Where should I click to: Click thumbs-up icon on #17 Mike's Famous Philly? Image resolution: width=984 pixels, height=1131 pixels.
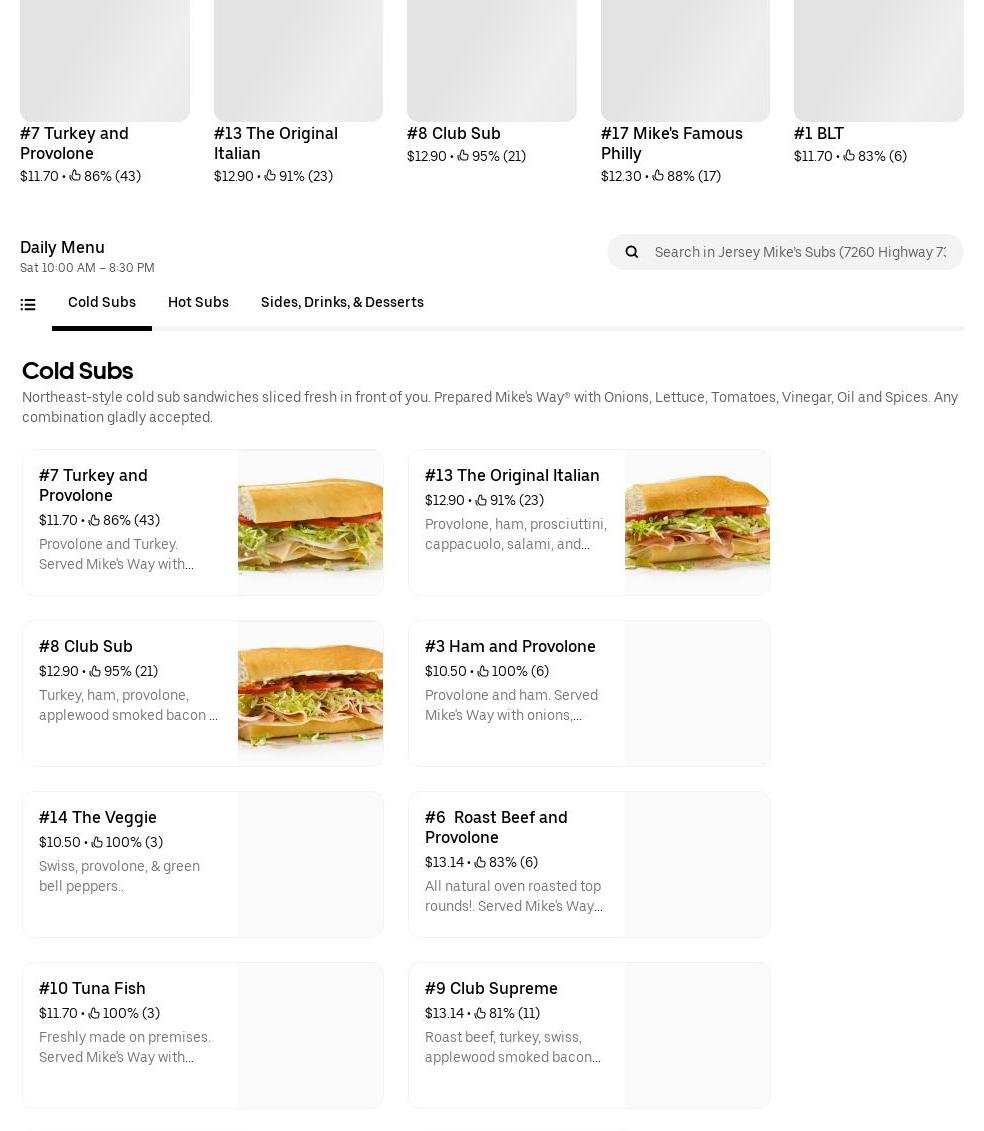click(x=658, y=176)
